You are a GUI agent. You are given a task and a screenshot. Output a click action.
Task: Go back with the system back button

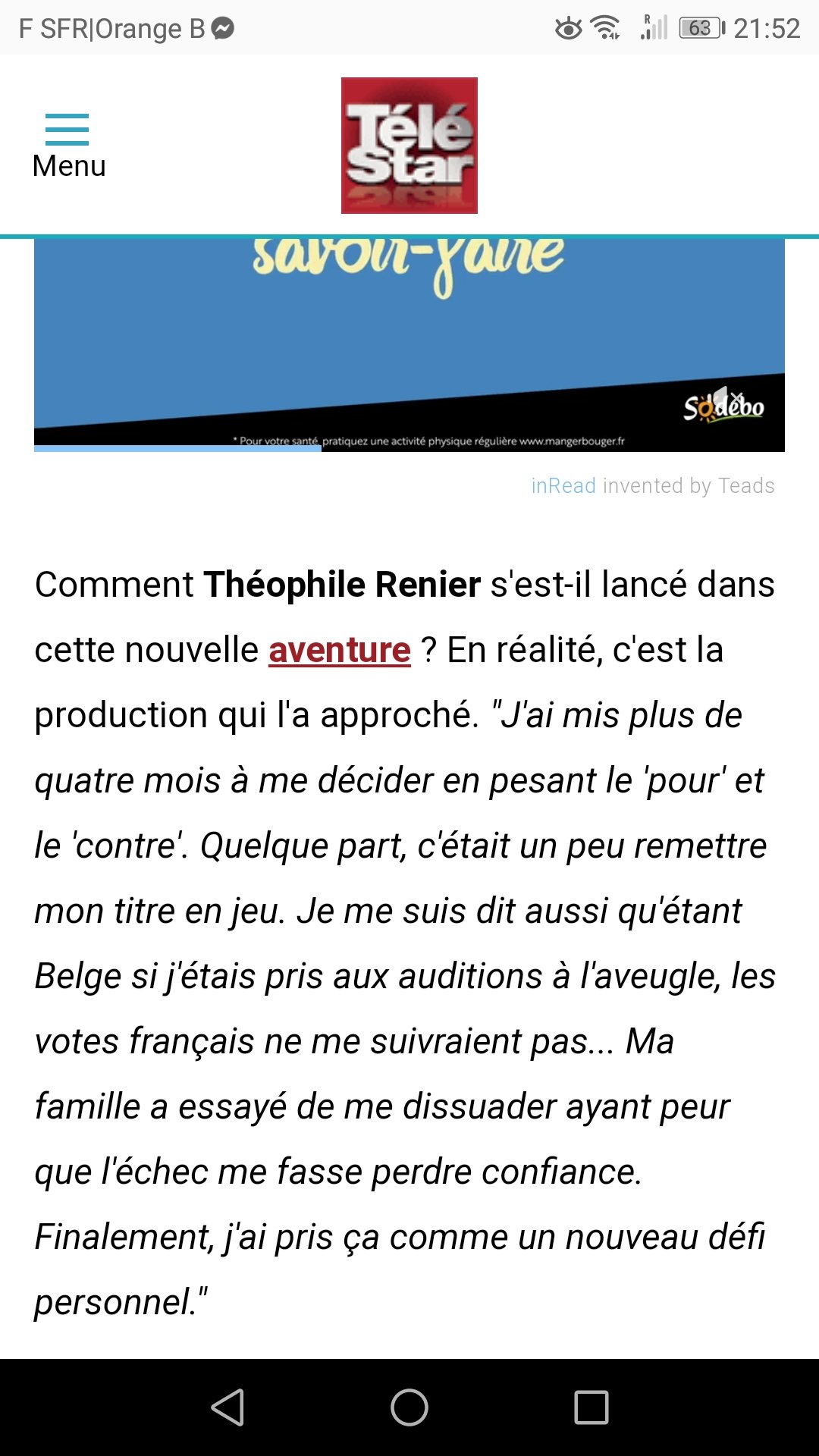(227, 1407)
